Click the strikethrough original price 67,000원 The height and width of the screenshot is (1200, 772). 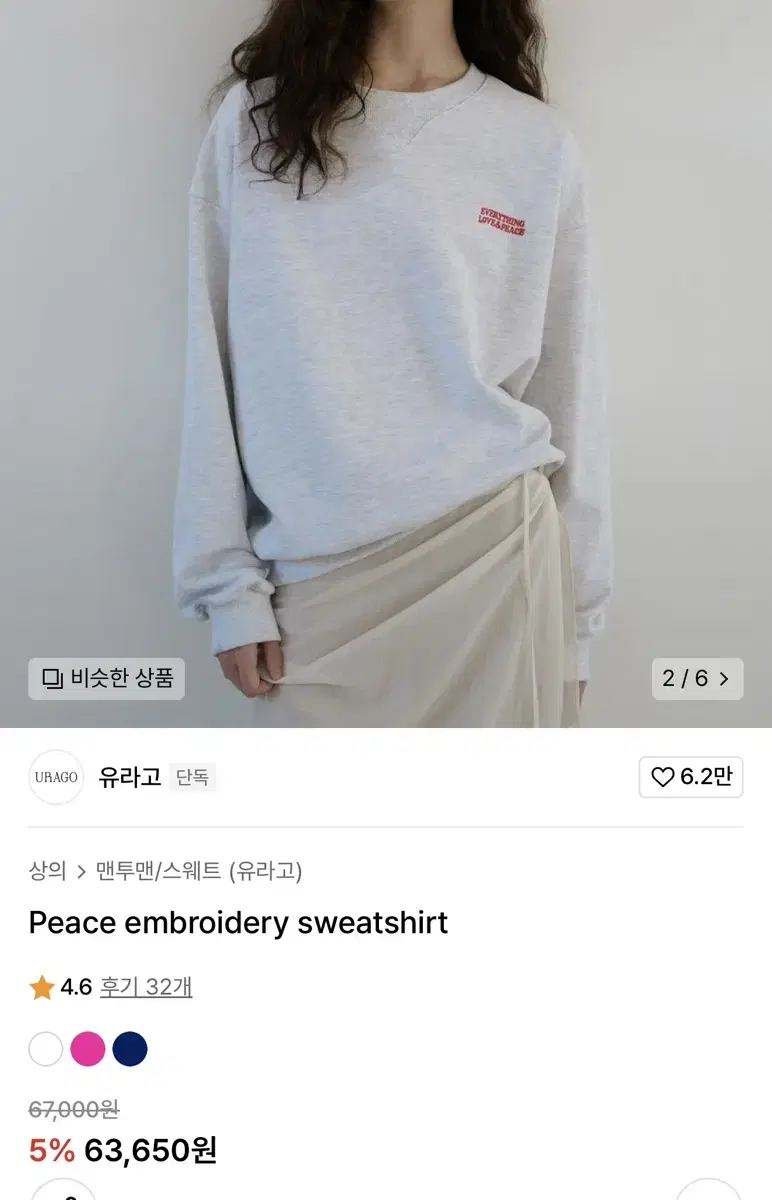73,1110
